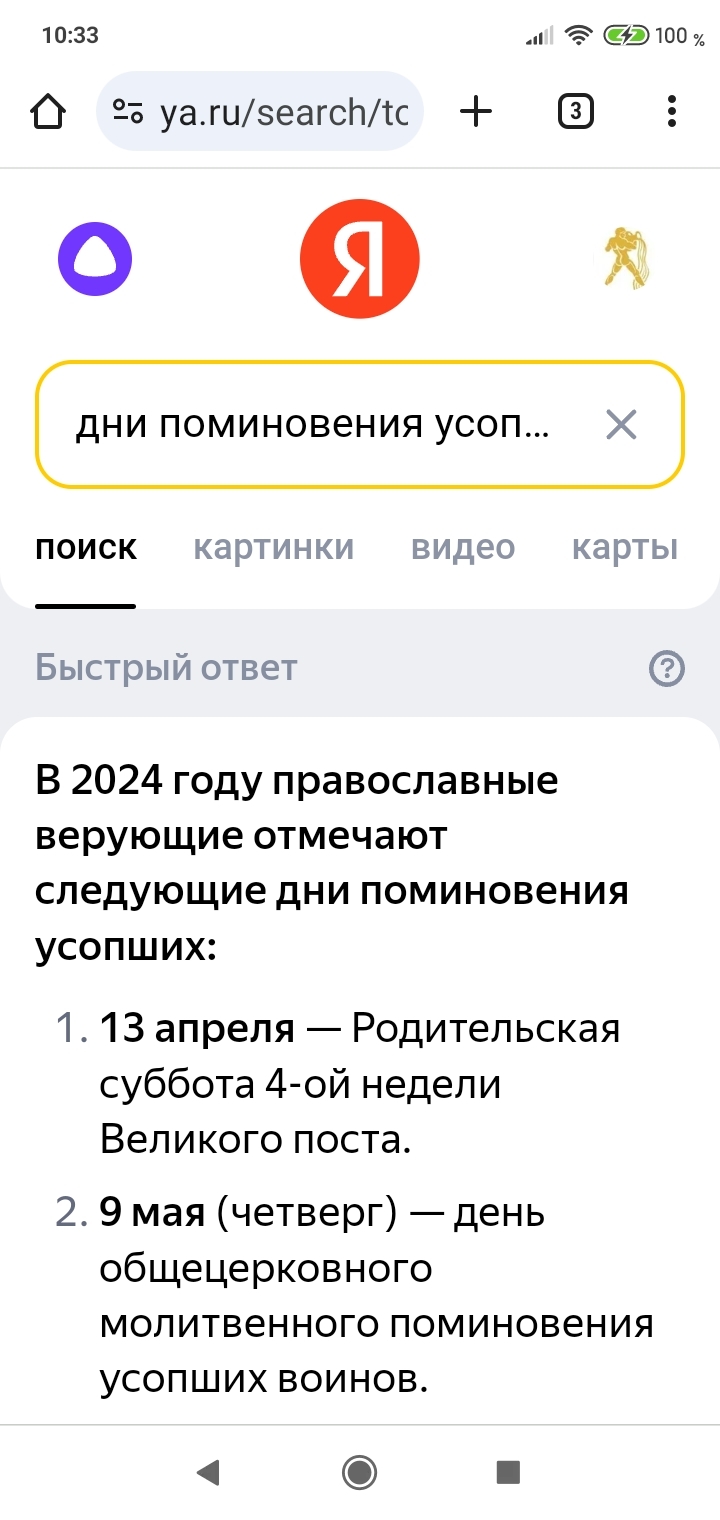Switch to the картинки tab
Screen dimensions: 720x1520
273,548
